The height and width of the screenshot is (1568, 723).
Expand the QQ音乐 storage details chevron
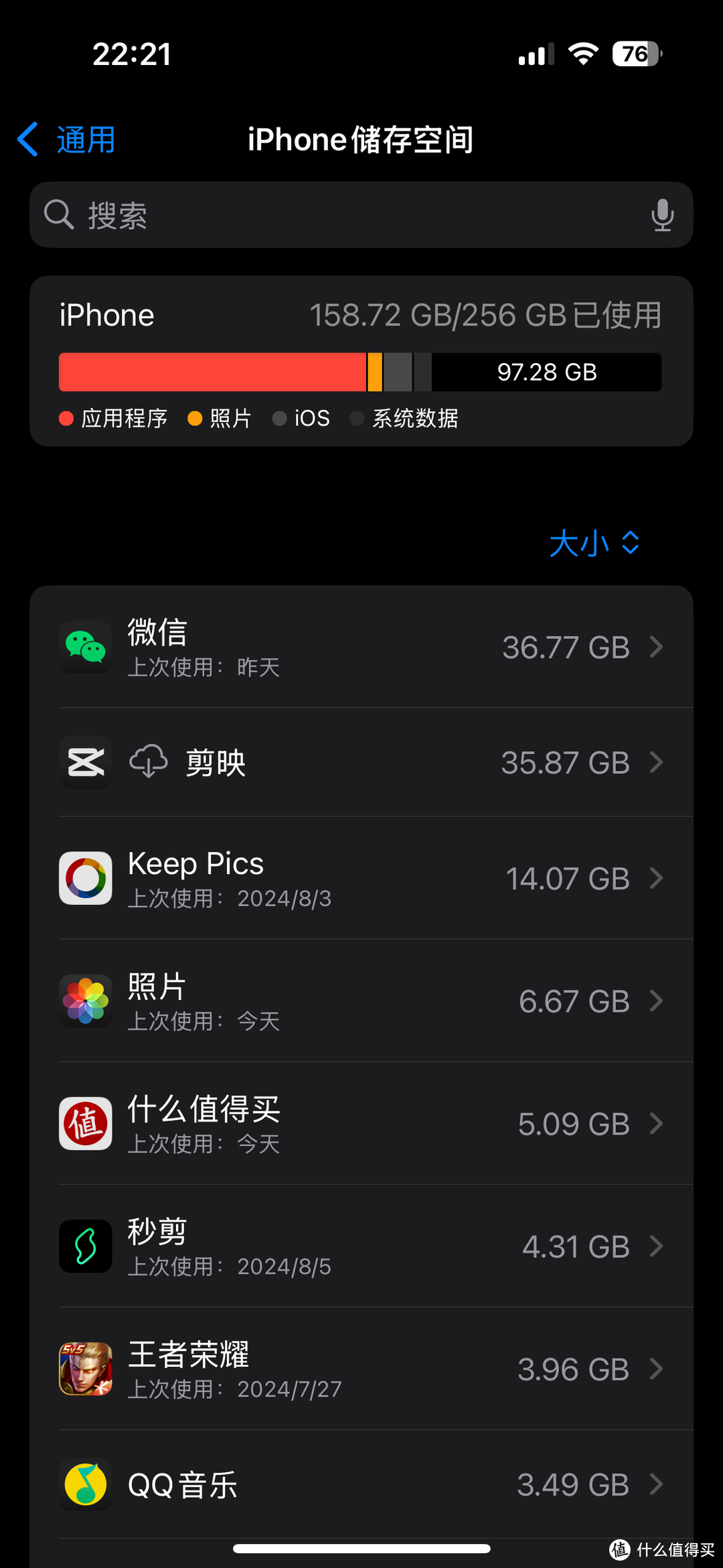tap(656, 1484)
